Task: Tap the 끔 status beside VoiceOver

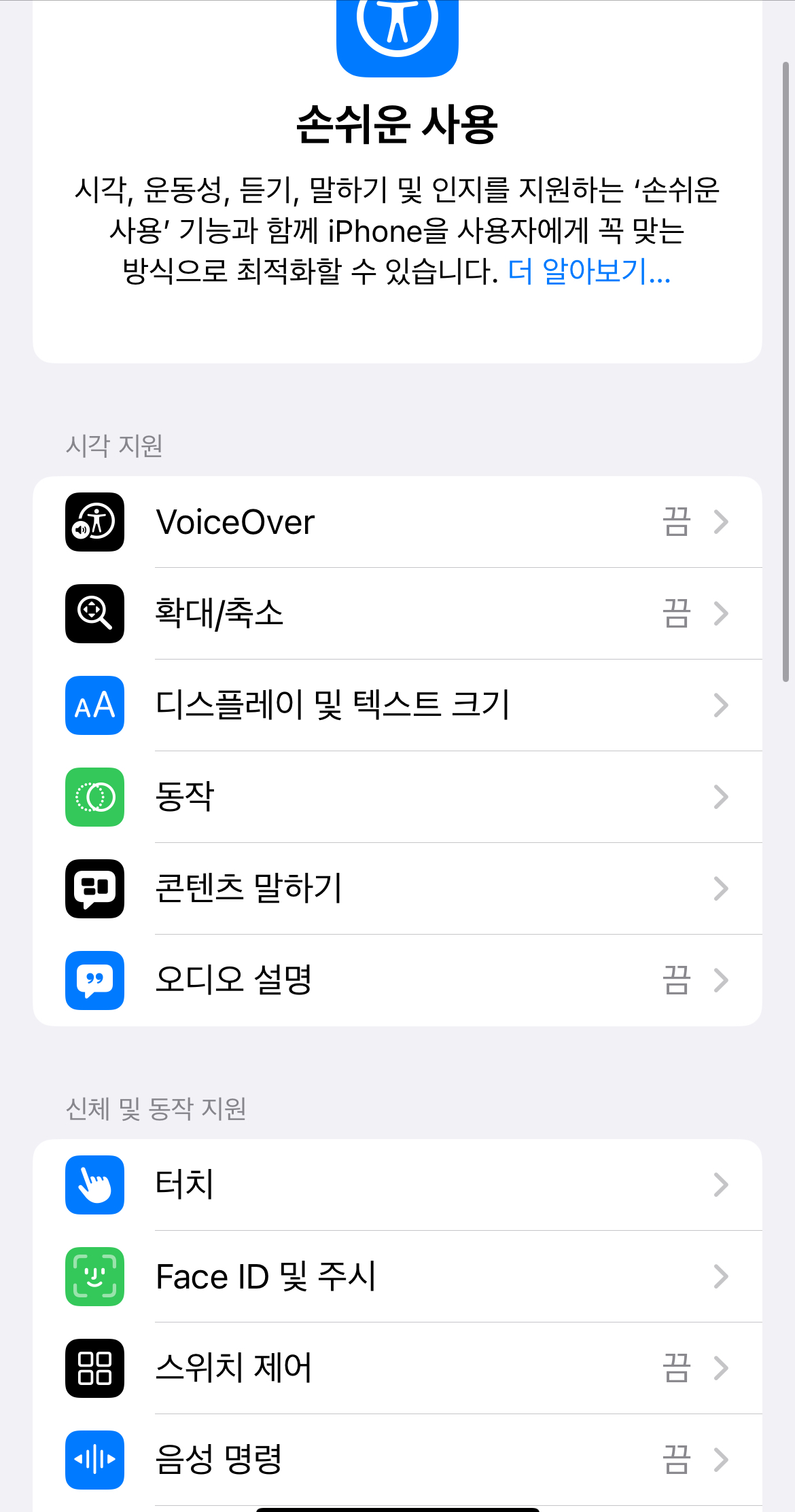Action: click(677, 521)
